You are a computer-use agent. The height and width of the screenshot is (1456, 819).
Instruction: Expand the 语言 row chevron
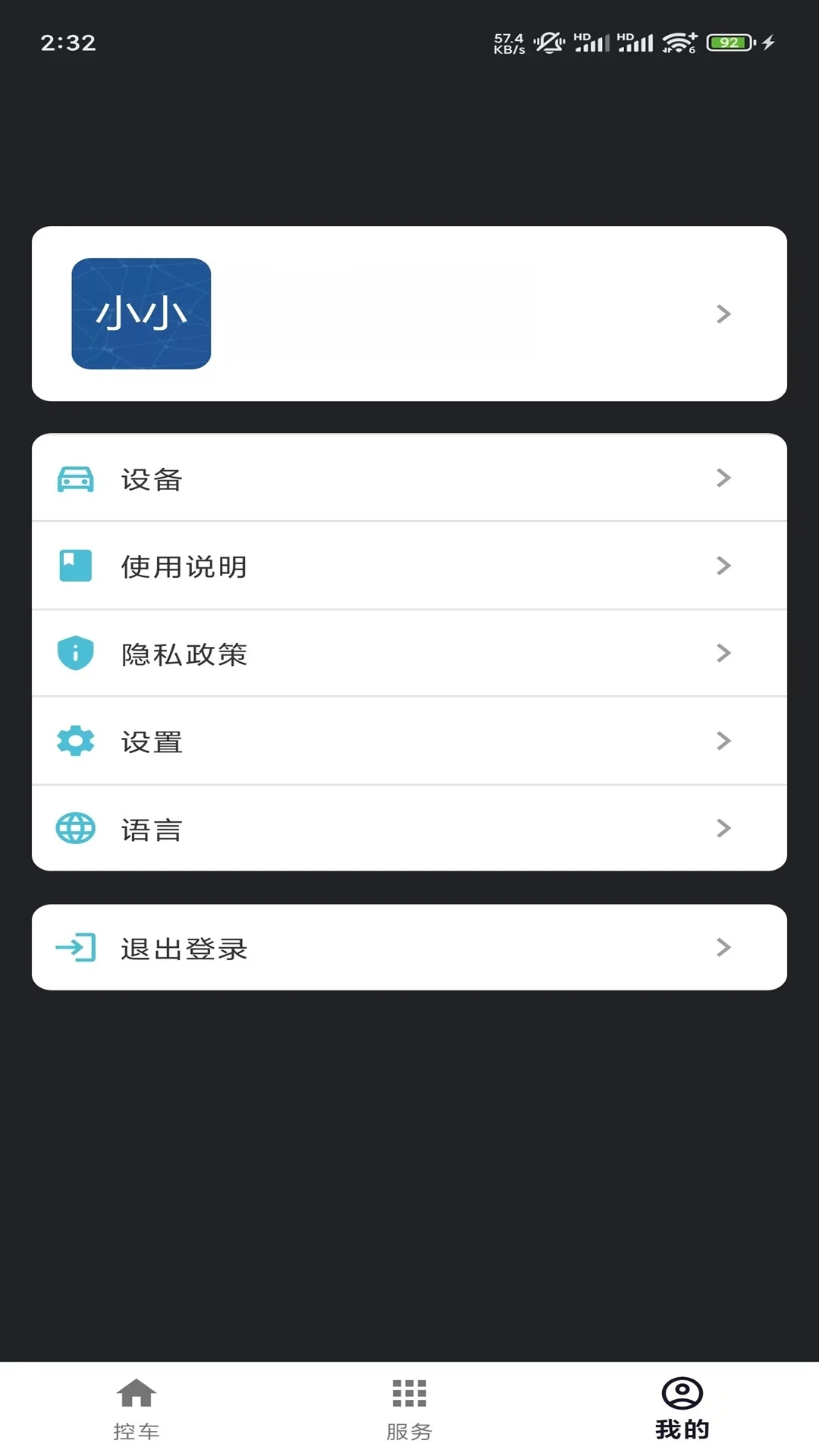723,828
